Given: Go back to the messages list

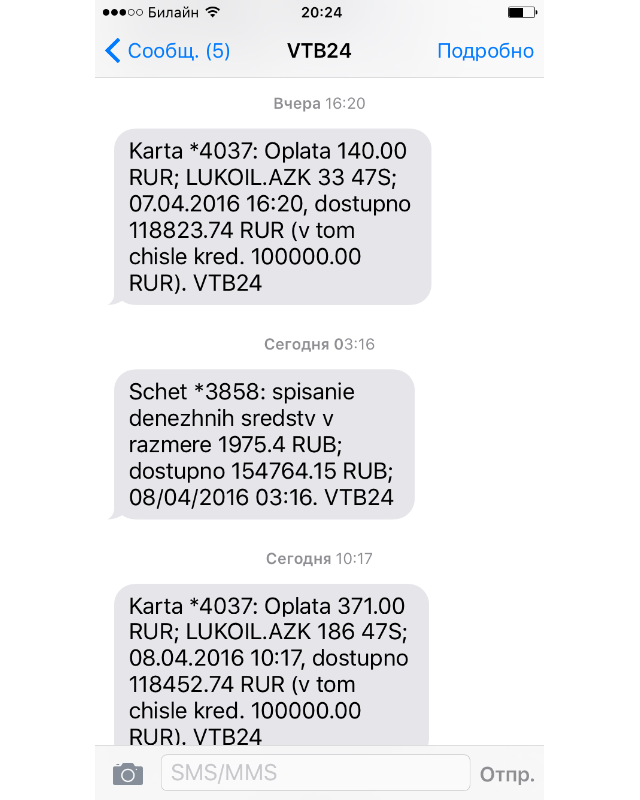Looking at the screenshot, I should tap(166, 50).
